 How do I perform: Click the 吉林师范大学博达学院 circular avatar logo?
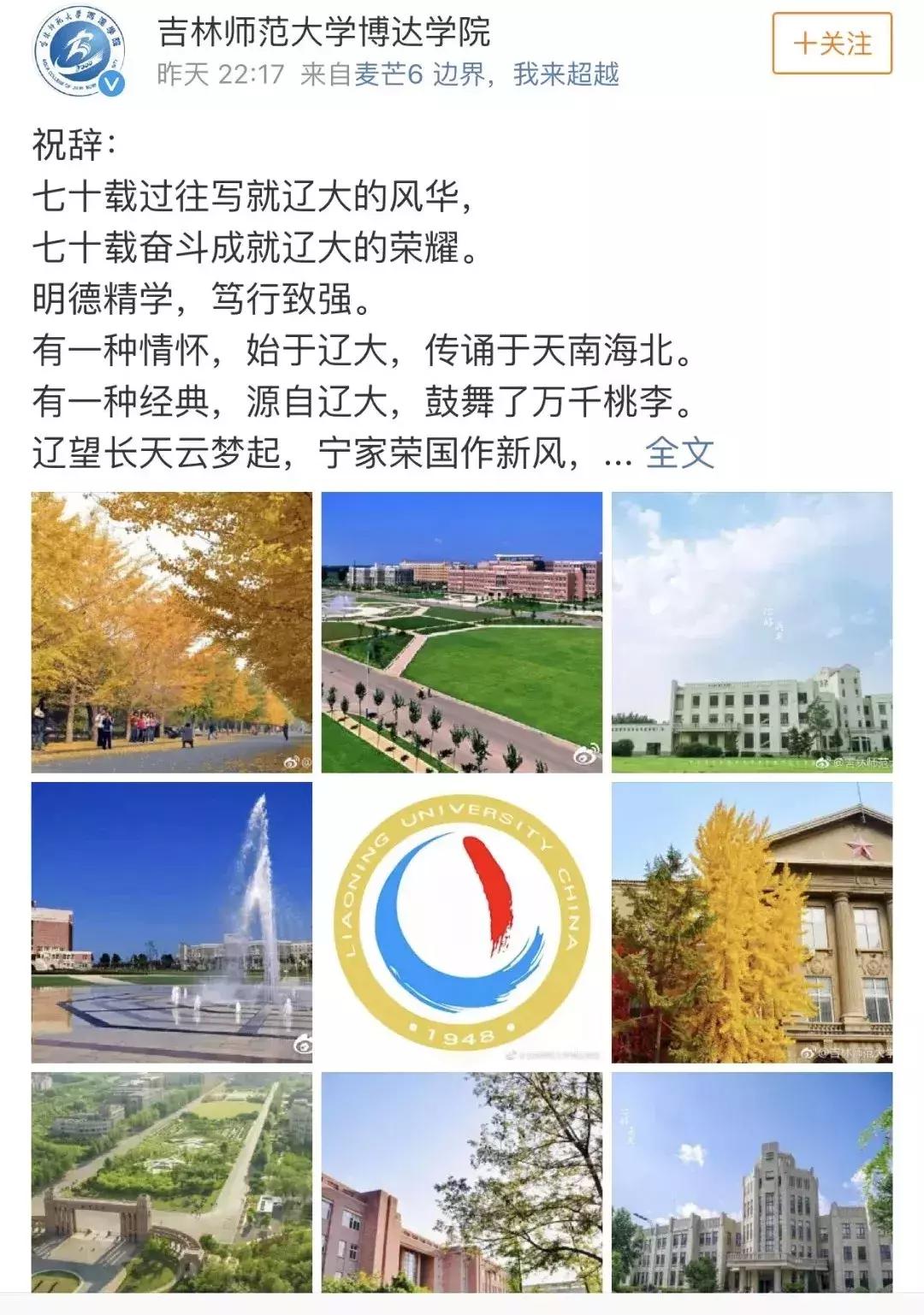coord(81,51)
